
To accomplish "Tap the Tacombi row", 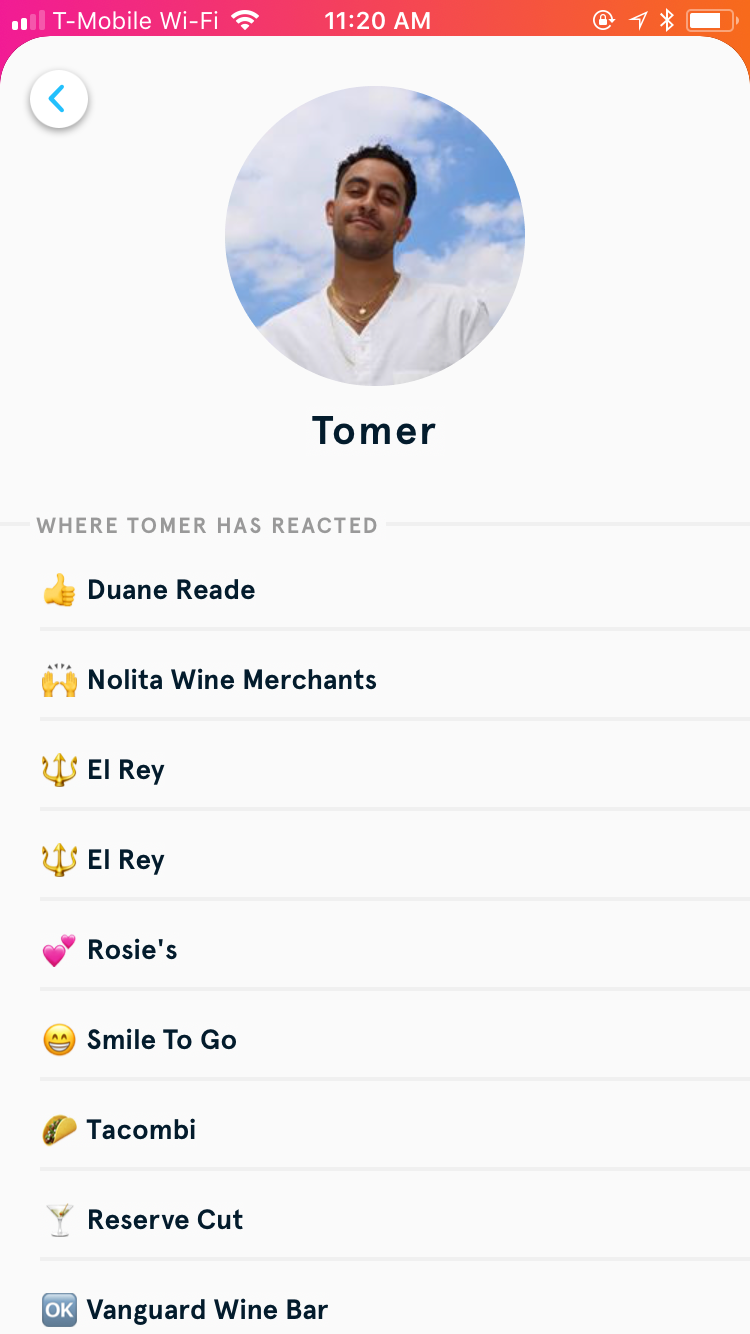I will click(141, 1130).
